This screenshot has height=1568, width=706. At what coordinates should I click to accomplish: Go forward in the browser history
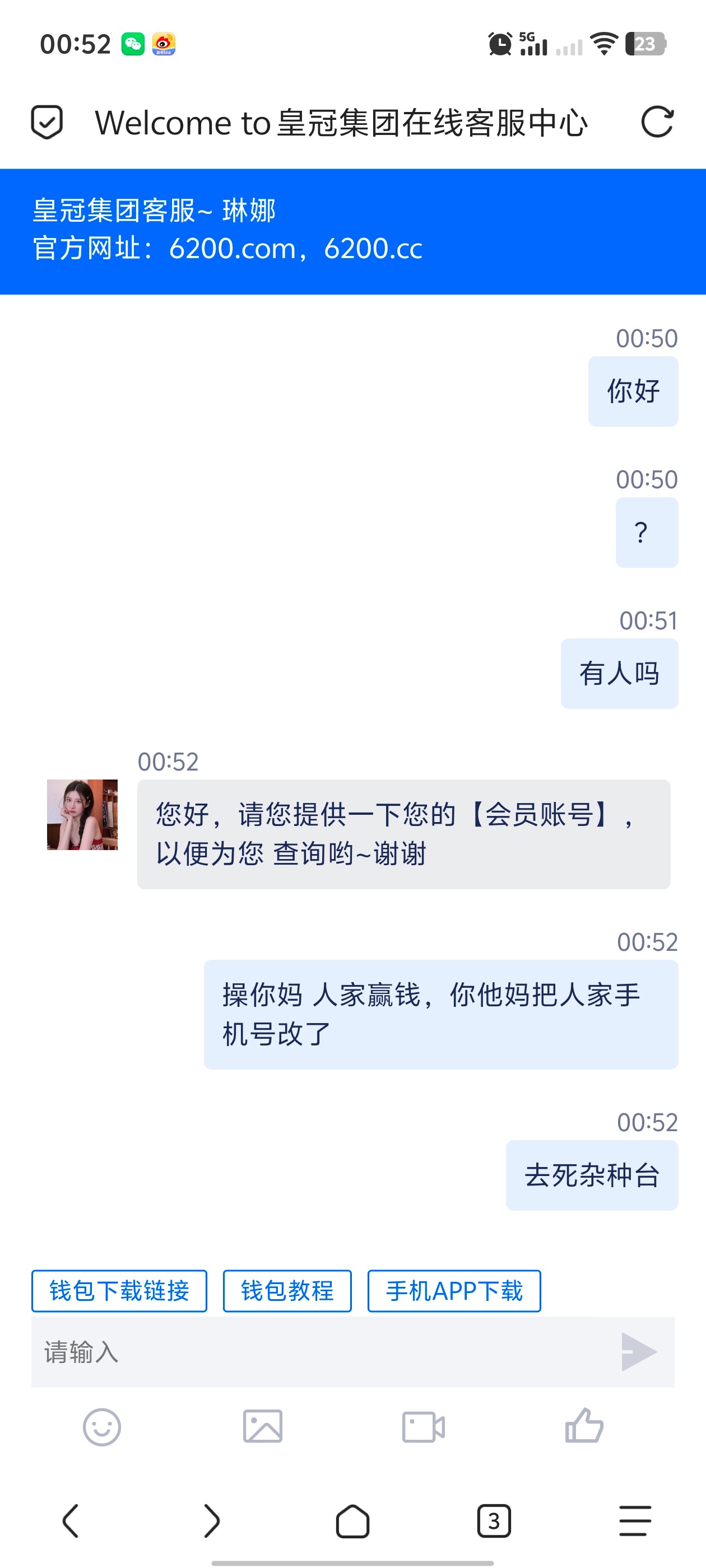[211, 1521]
